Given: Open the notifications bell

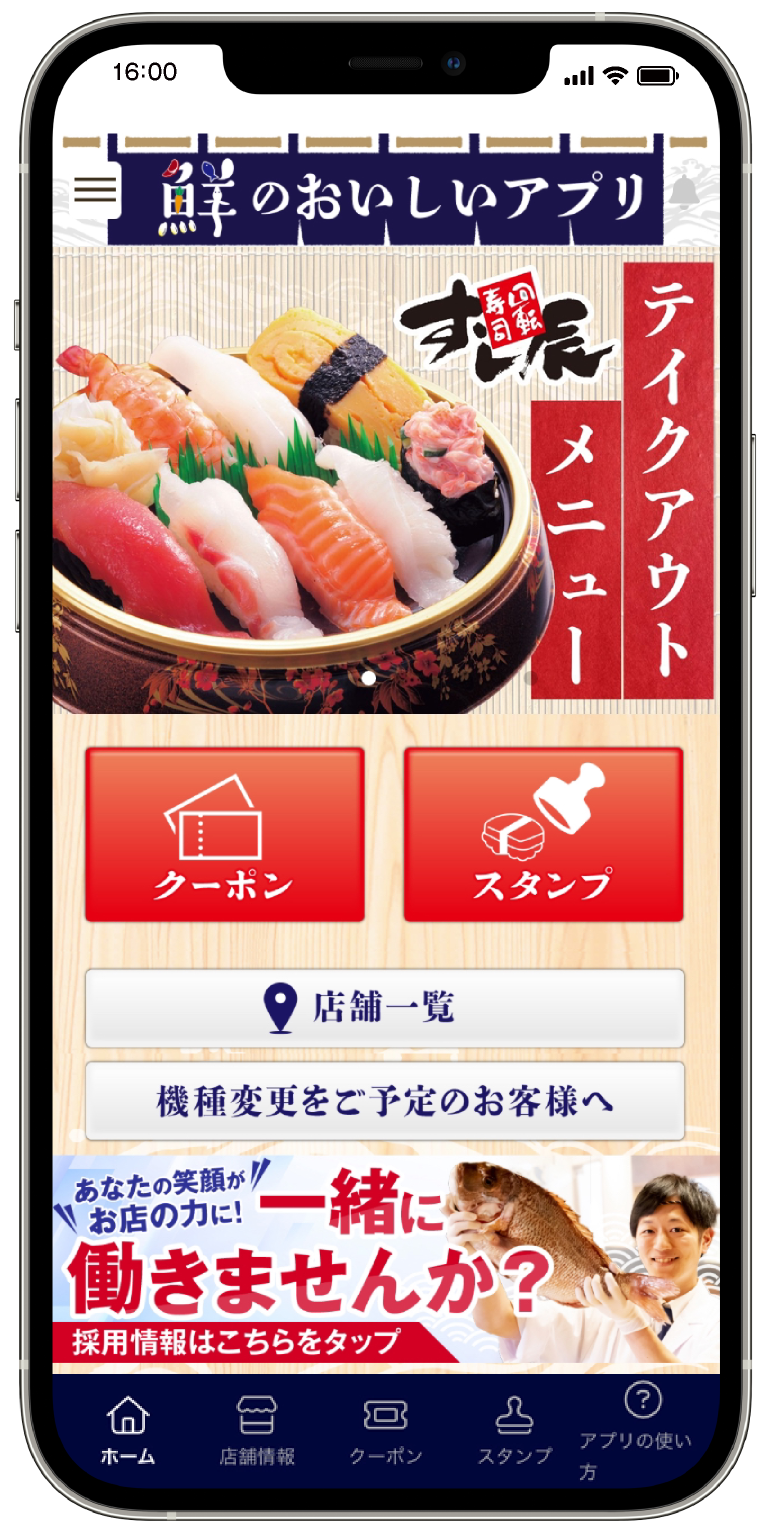Looking at the screenshot, I should 687,191.
